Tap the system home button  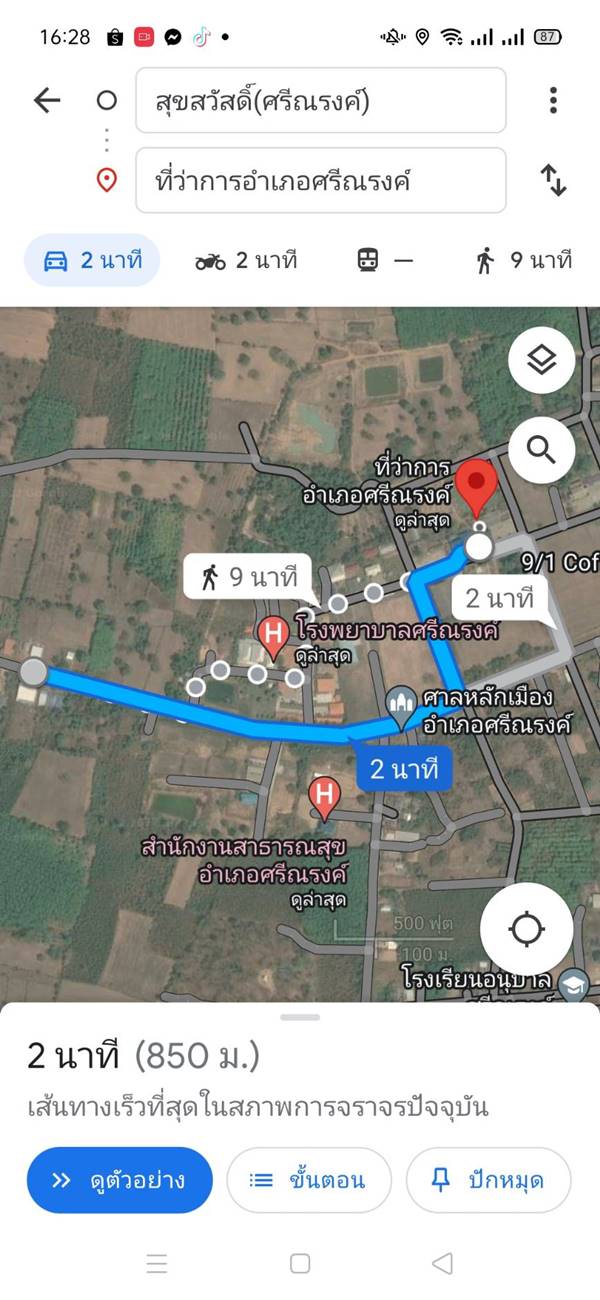pos(300,1263)
